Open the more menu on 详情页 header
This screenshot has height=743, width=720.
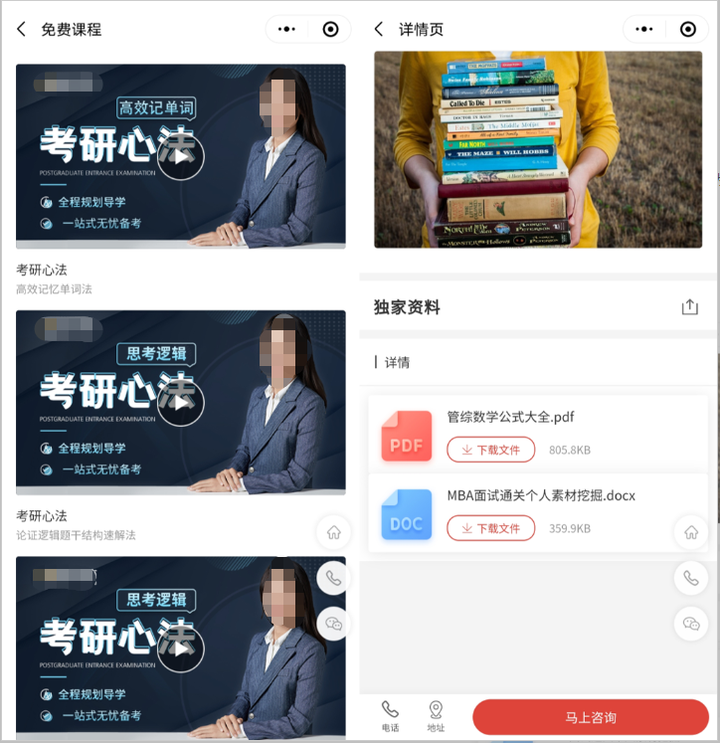645,29
